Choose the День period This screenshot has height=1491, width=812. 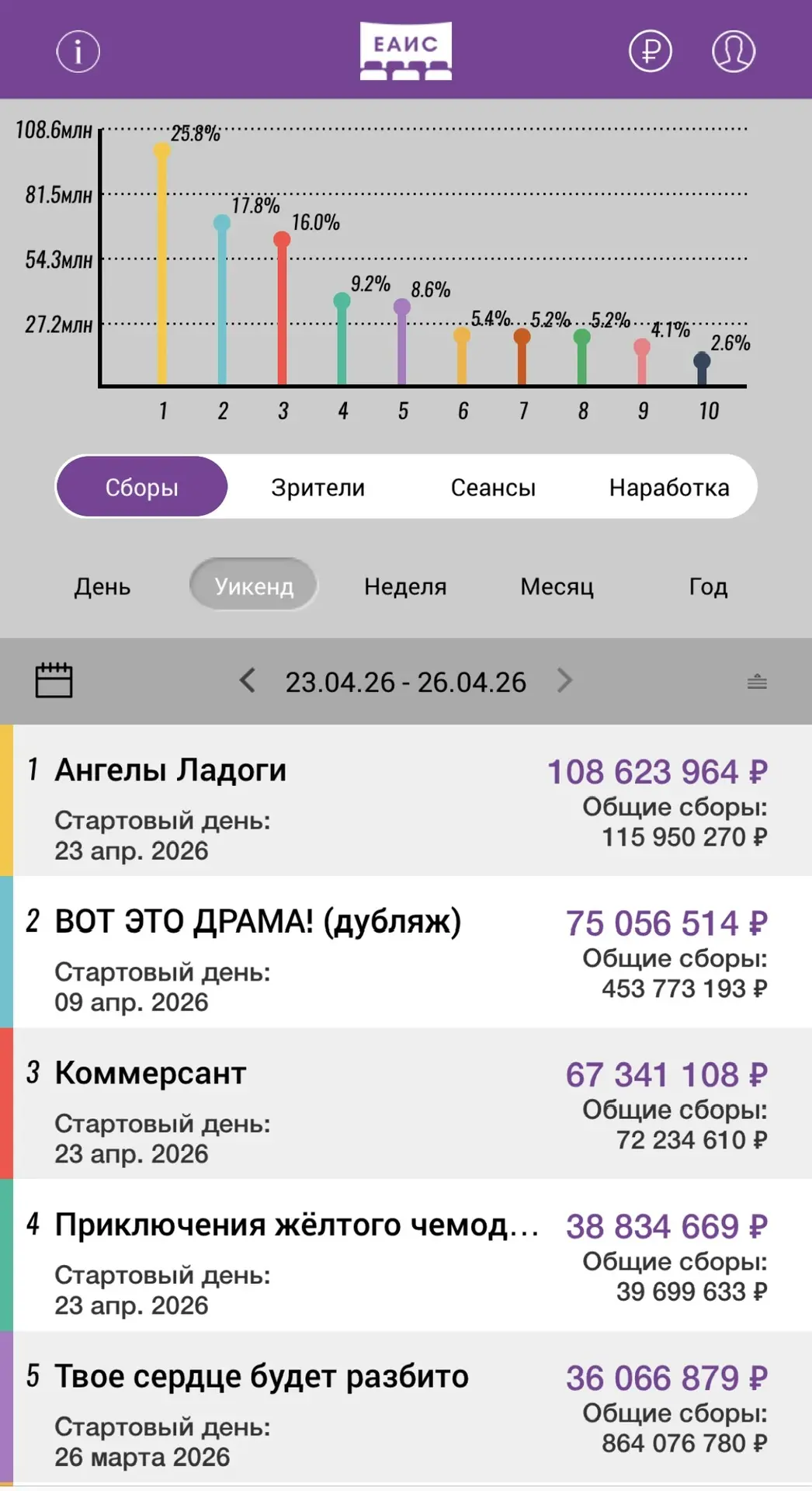click(102, 586)
